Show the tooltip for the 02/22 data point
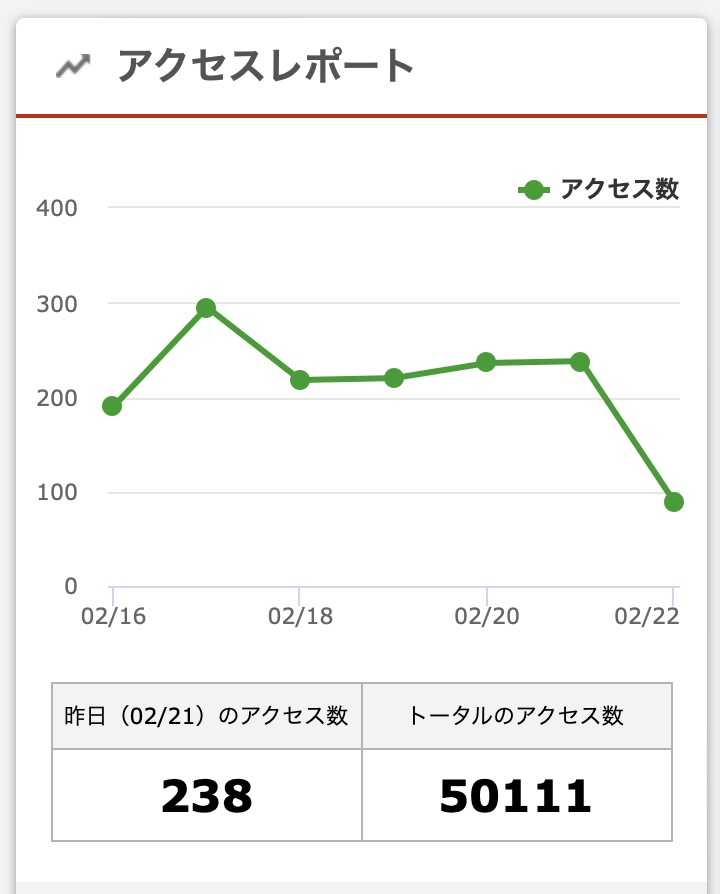The height and width of the screenshot is (894, 720). click(x=673, y=502)
